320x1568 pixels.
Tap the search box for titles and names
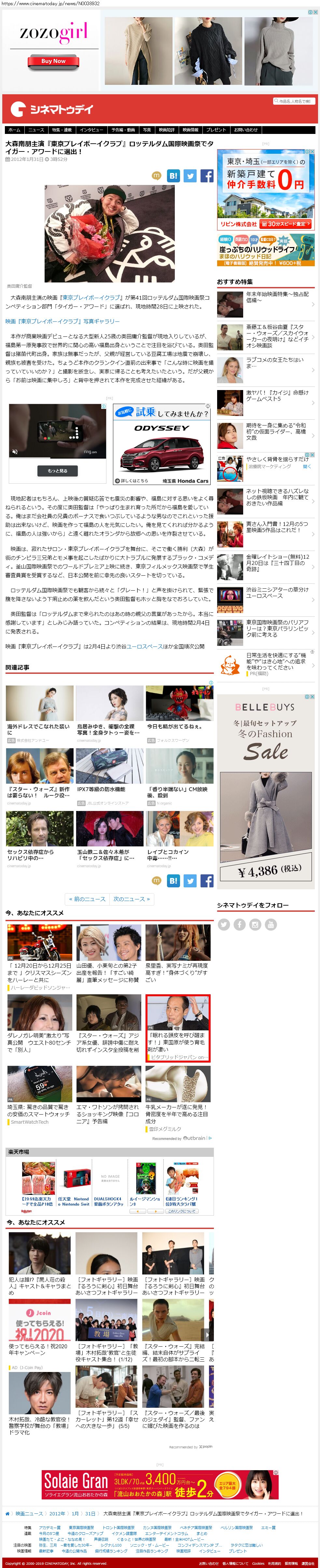(294, 101)
